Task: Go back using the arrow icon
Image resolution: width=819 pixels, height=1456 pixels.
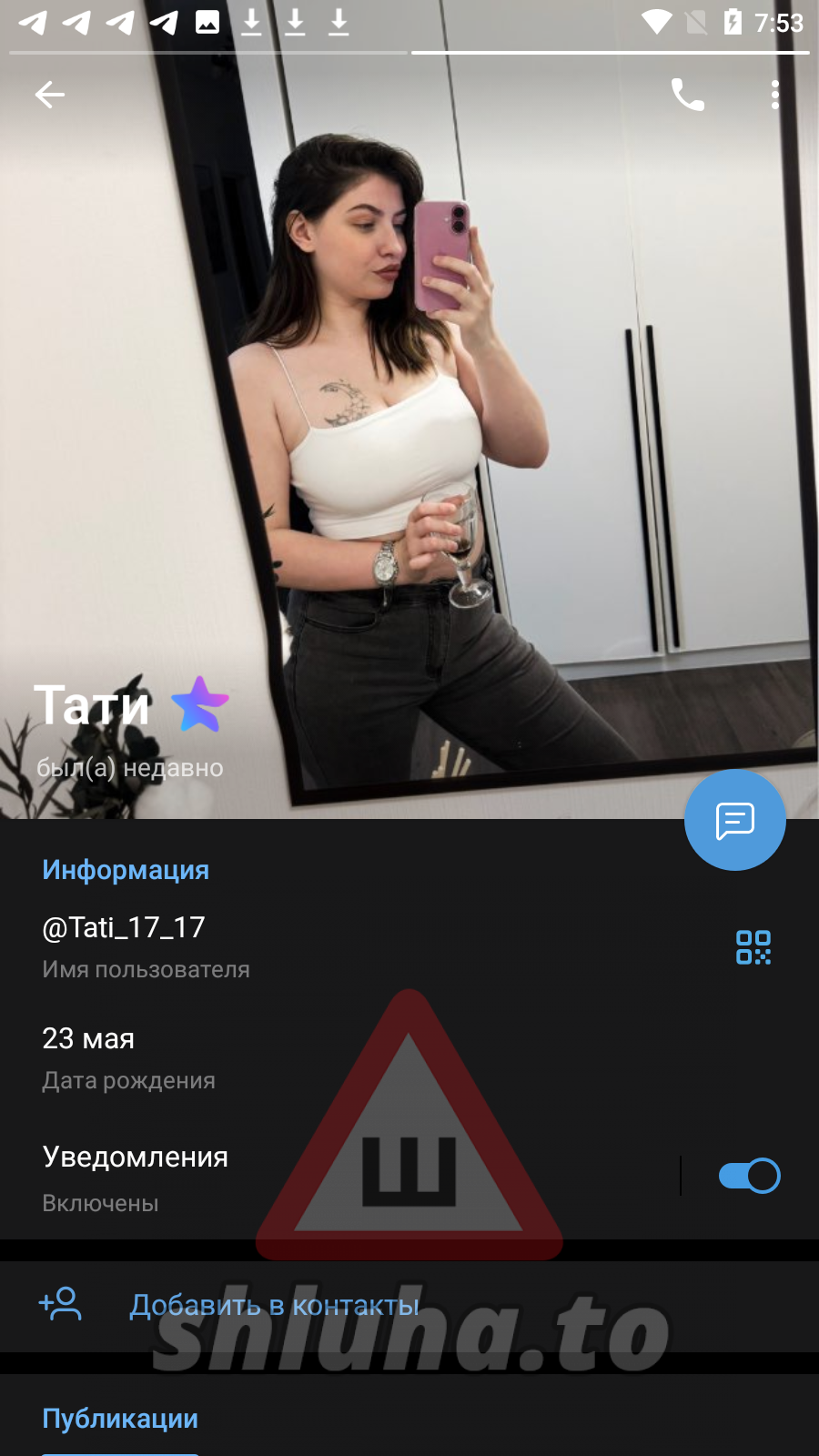Action: point(50,95)
